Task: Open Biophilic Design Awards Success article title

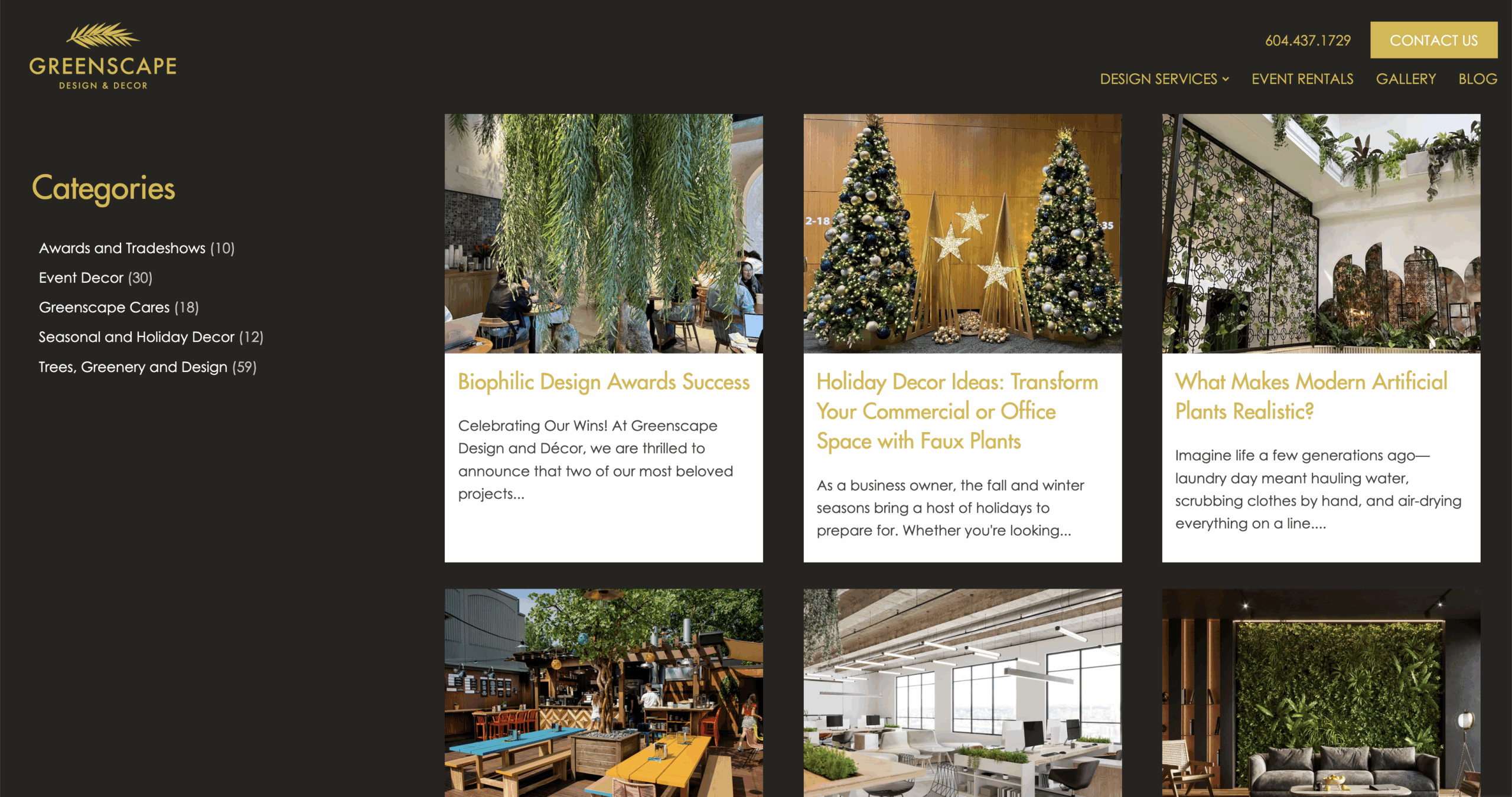Action: pos(604,382)
